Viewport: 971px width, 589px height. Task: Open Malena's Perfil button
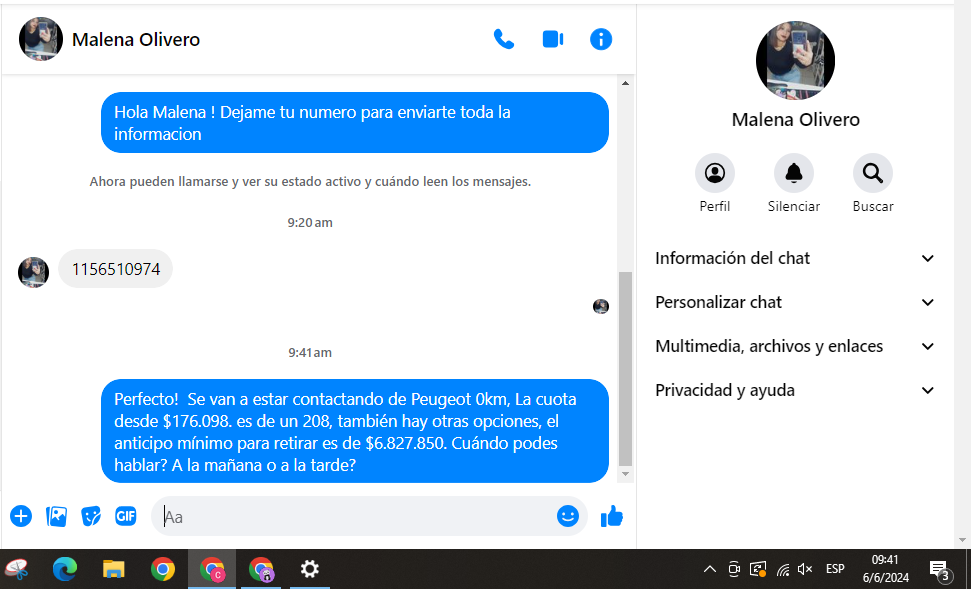(715, 174)
